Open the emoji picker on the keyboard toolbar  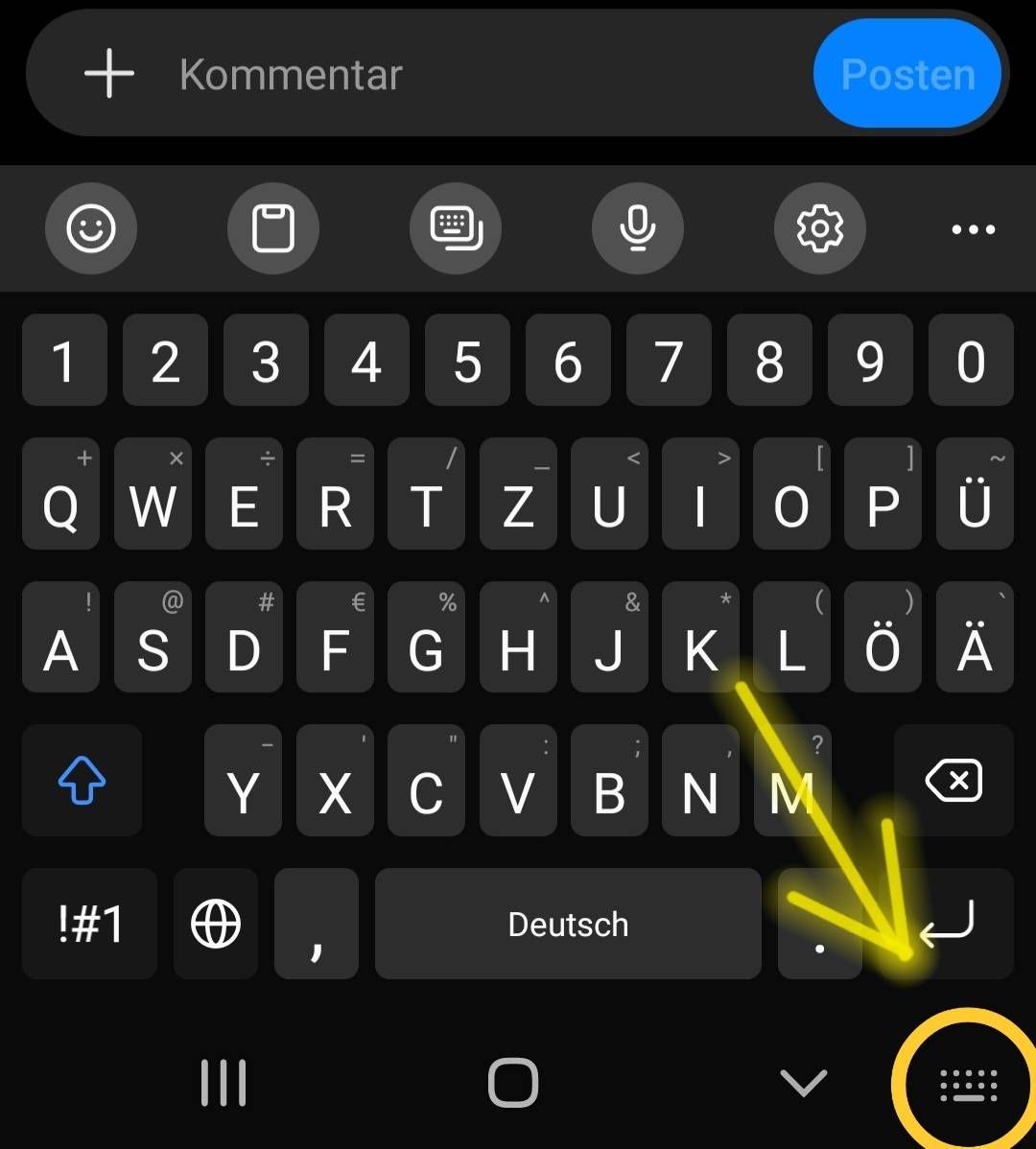point(91,229)
